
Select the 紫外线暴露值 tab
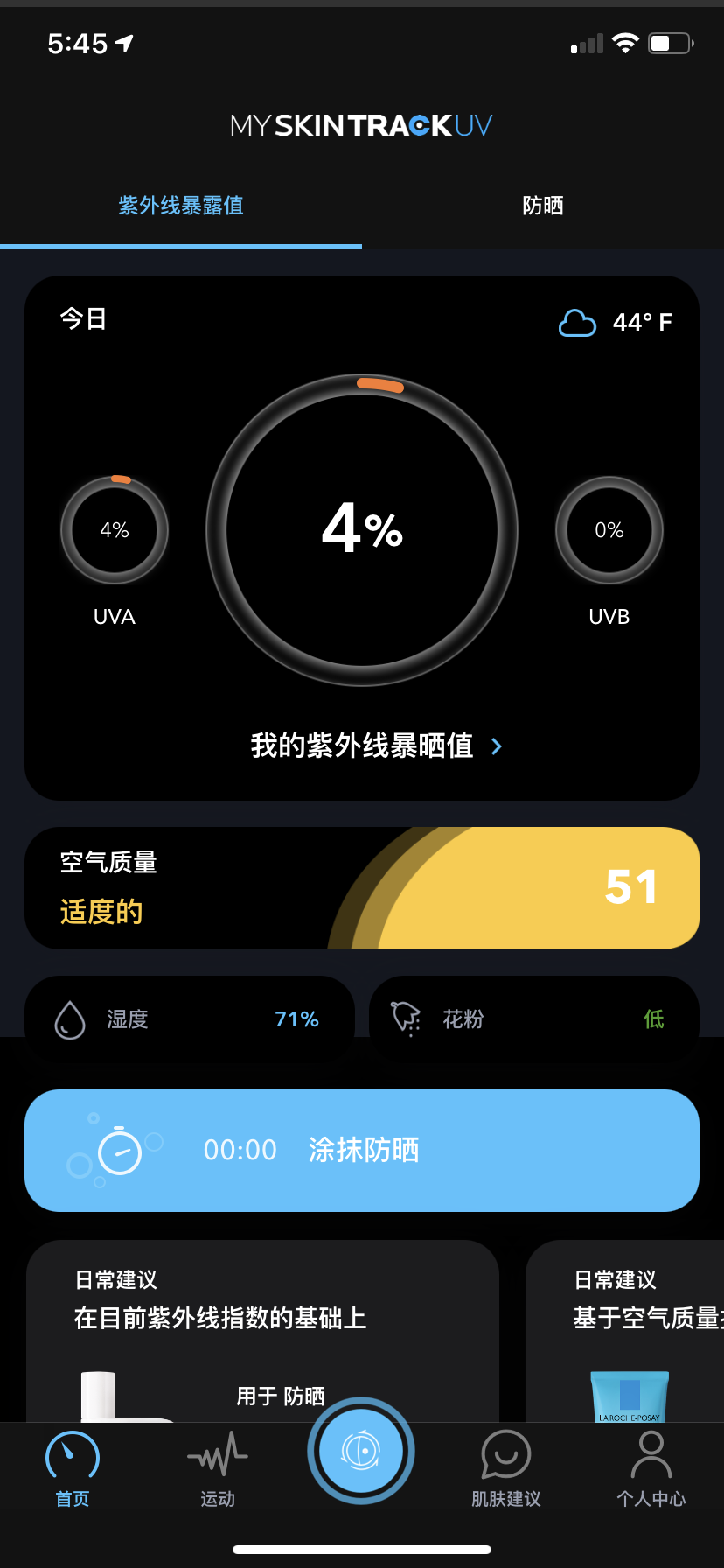[x=181, y=206]
